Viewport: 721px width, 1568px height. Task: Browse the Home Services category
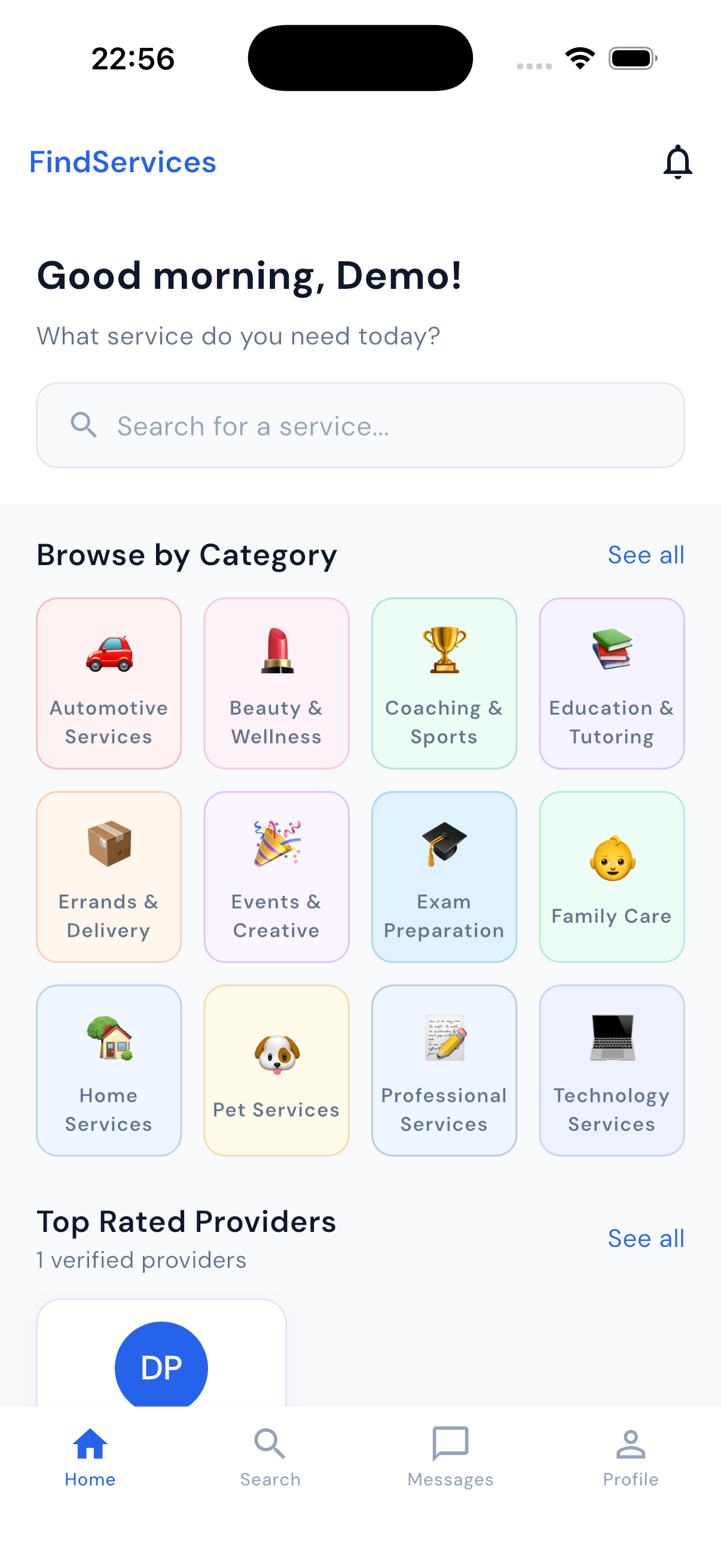109,1070
